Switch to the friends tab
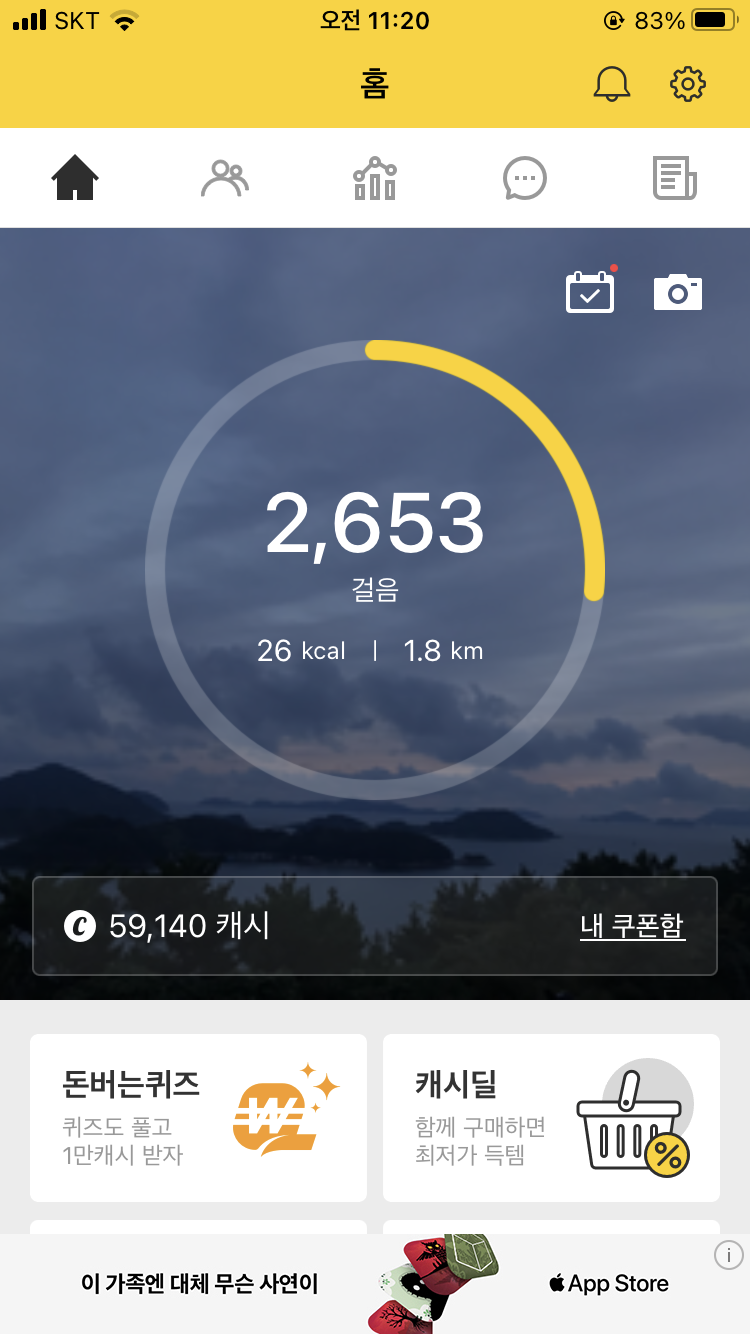This screenshot has height=1334, width=750. click(225, 179)
